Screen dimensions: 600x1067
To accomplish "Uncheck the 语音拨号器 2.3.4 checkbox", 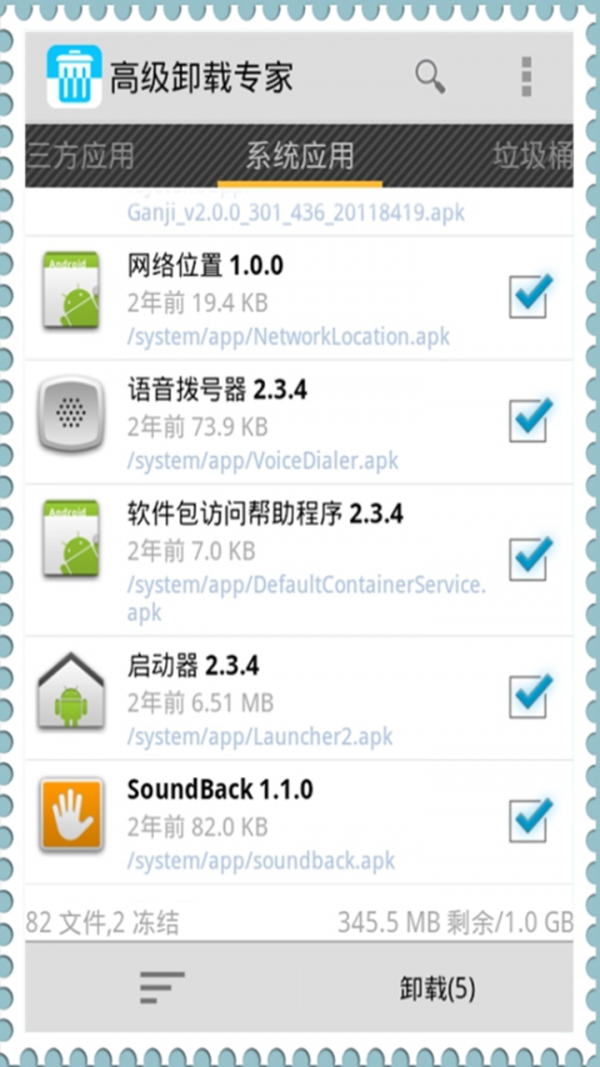I will [530, 420].
